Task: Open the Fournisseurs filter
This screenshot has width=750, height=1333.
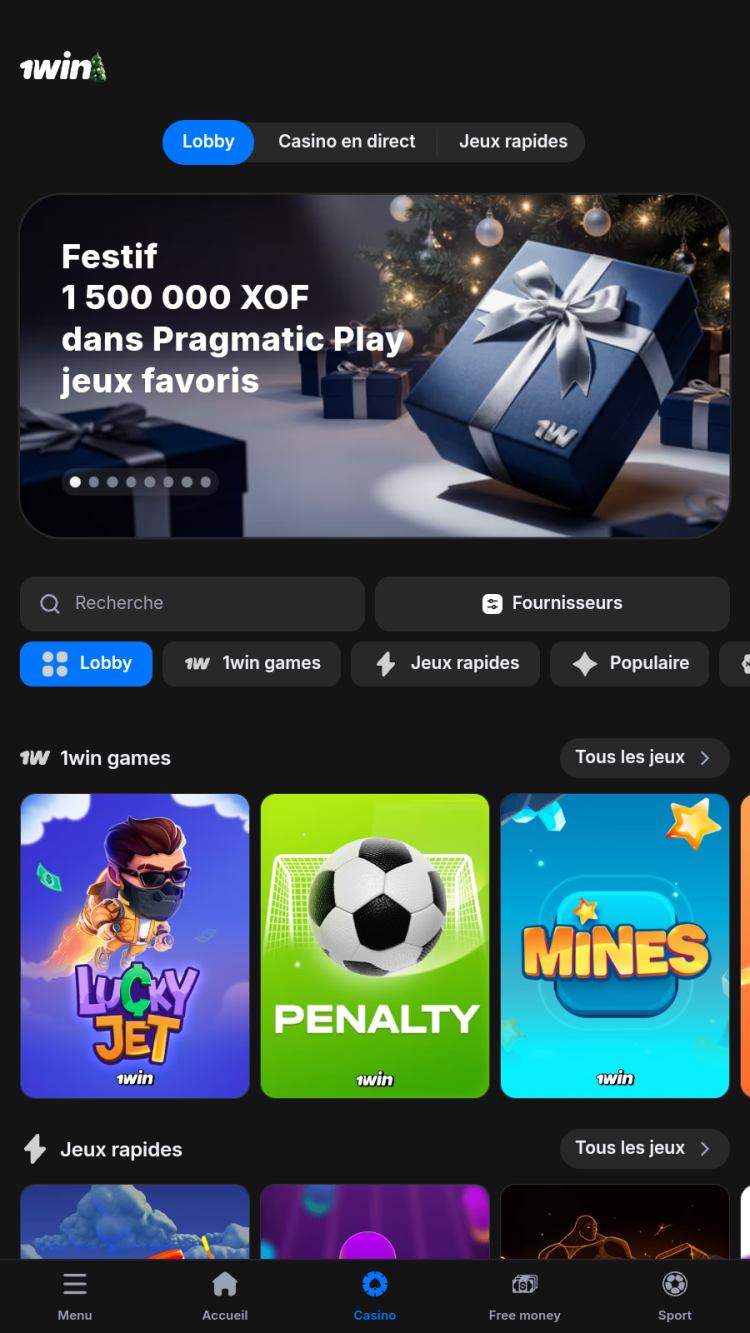Action: tap(552, 603)
